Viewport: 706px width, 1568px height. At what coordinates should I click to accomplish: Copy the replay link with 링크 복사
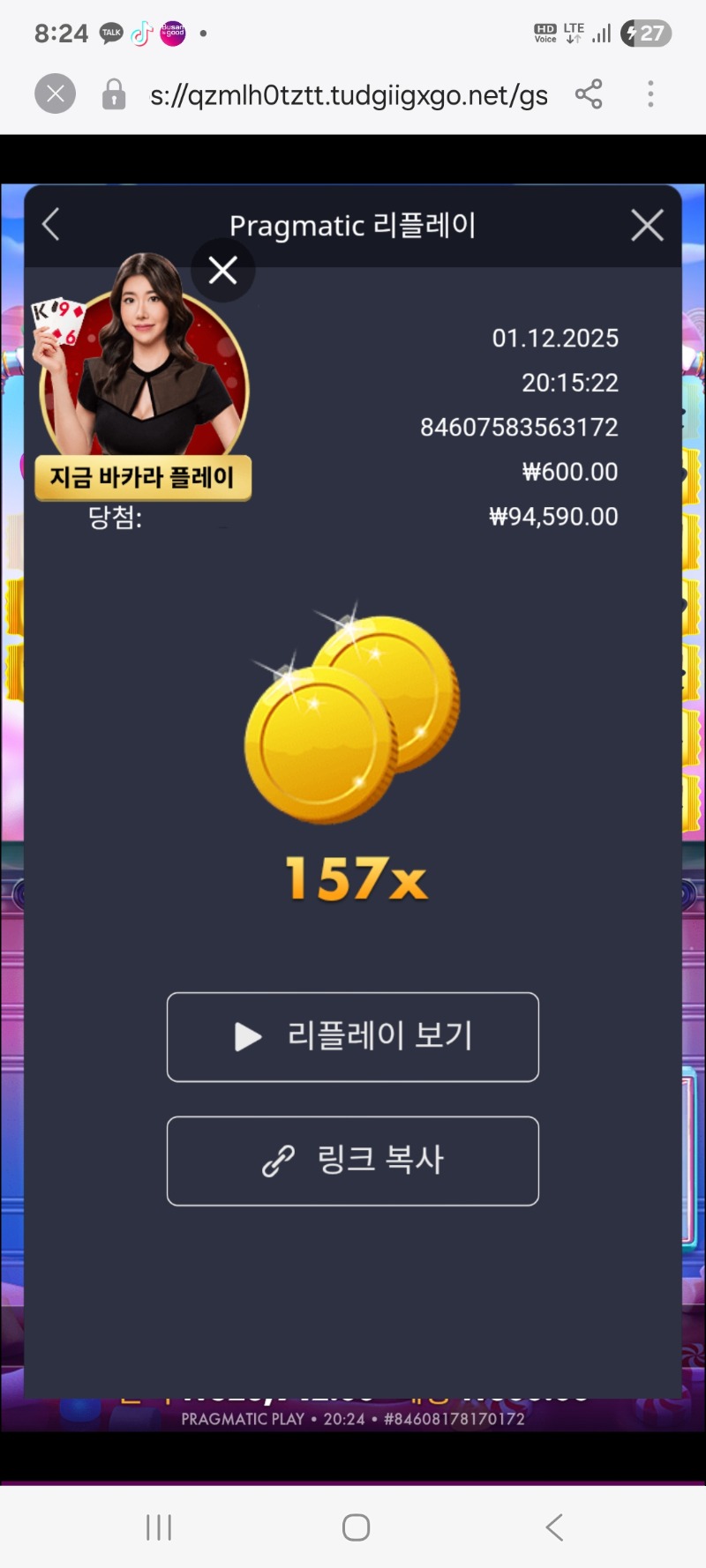click(x=353, y=1161)
